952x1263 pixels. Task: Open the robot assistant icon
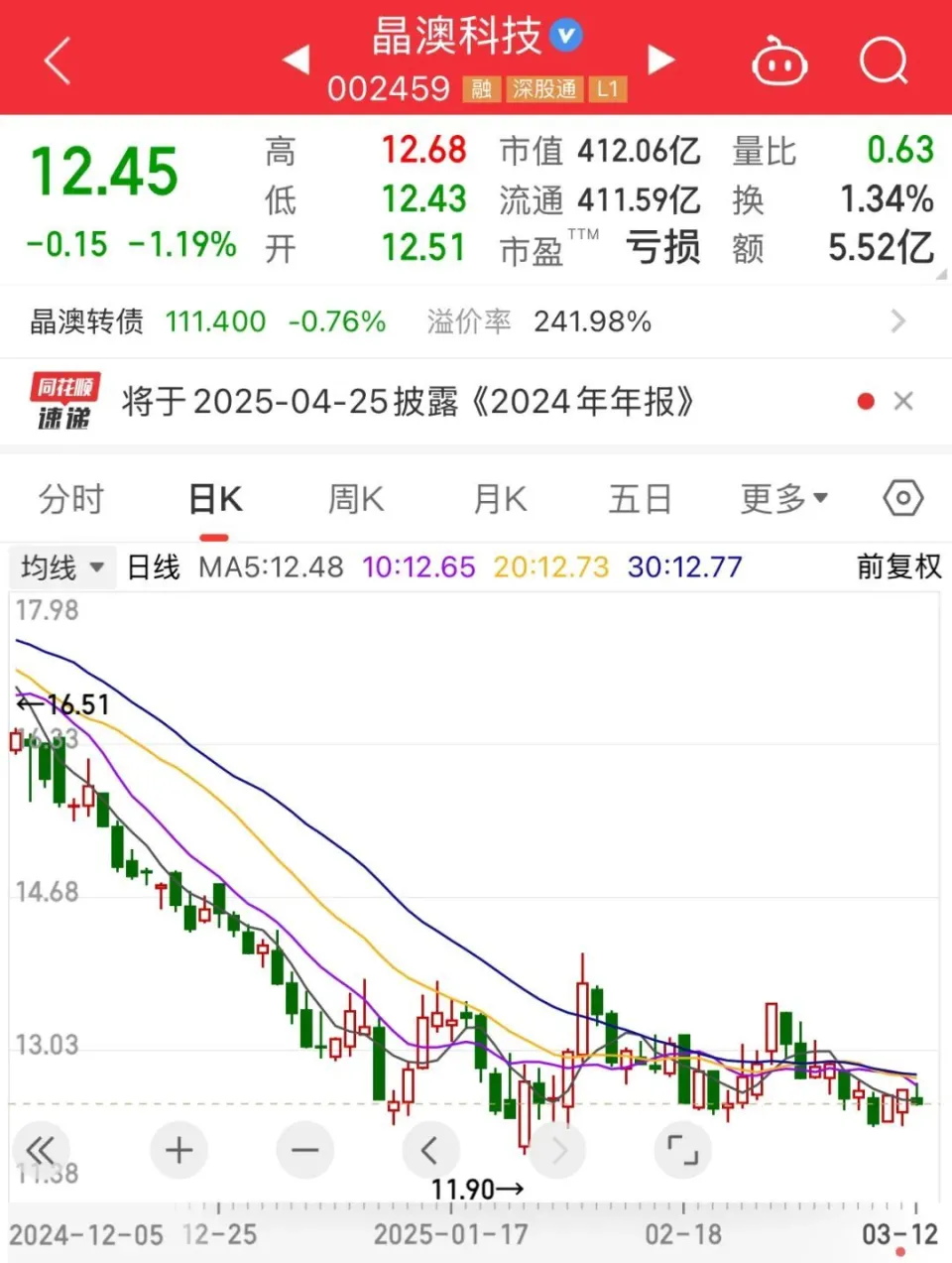(x=779, y=63)
